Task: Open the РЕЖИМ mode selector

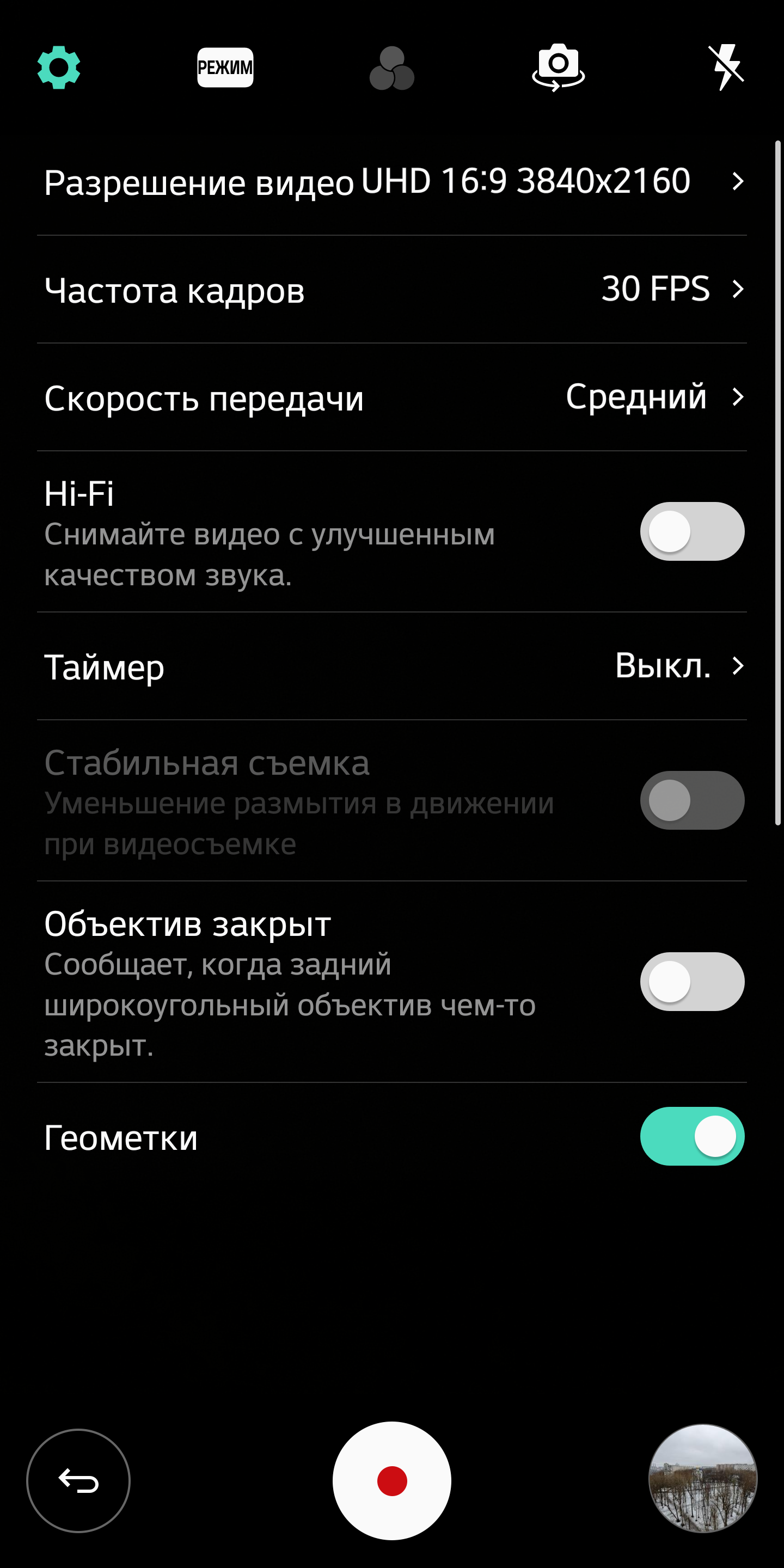Action: click(x=225, y=67)
